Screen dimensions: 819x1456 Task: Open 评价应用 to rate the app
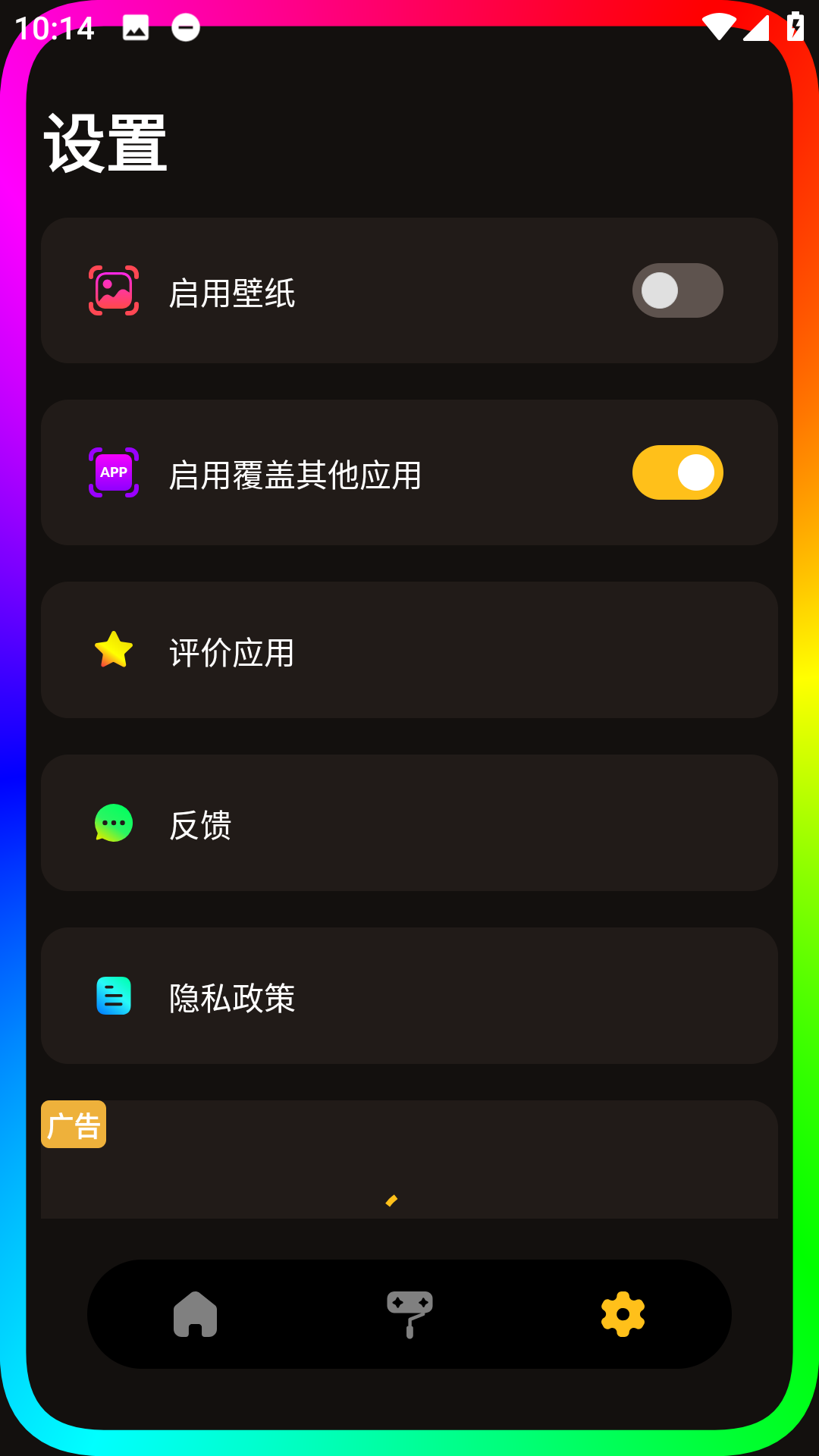[x=409, y=651]
